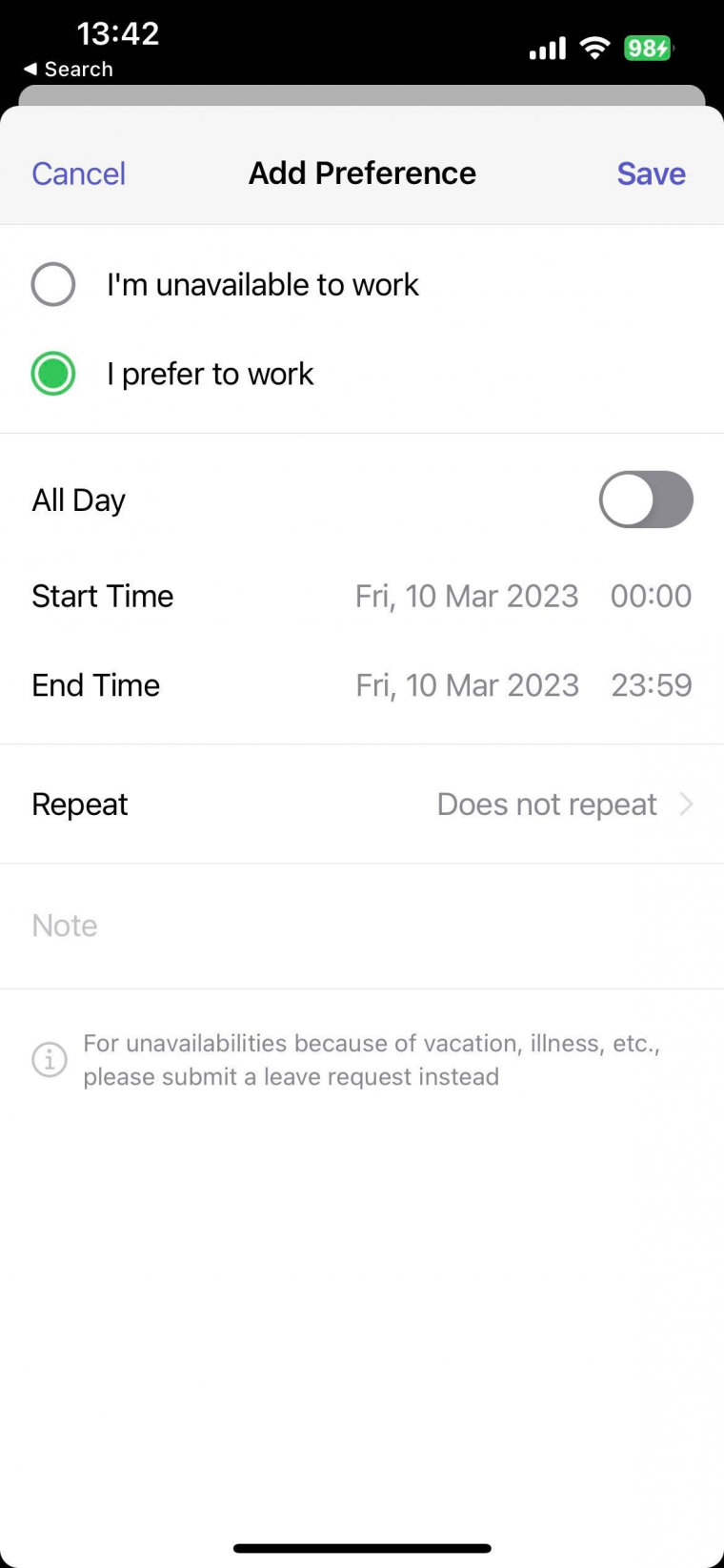Tap the Search back indicator at top left
724x1568 pixels.
[x=67, y=69]
